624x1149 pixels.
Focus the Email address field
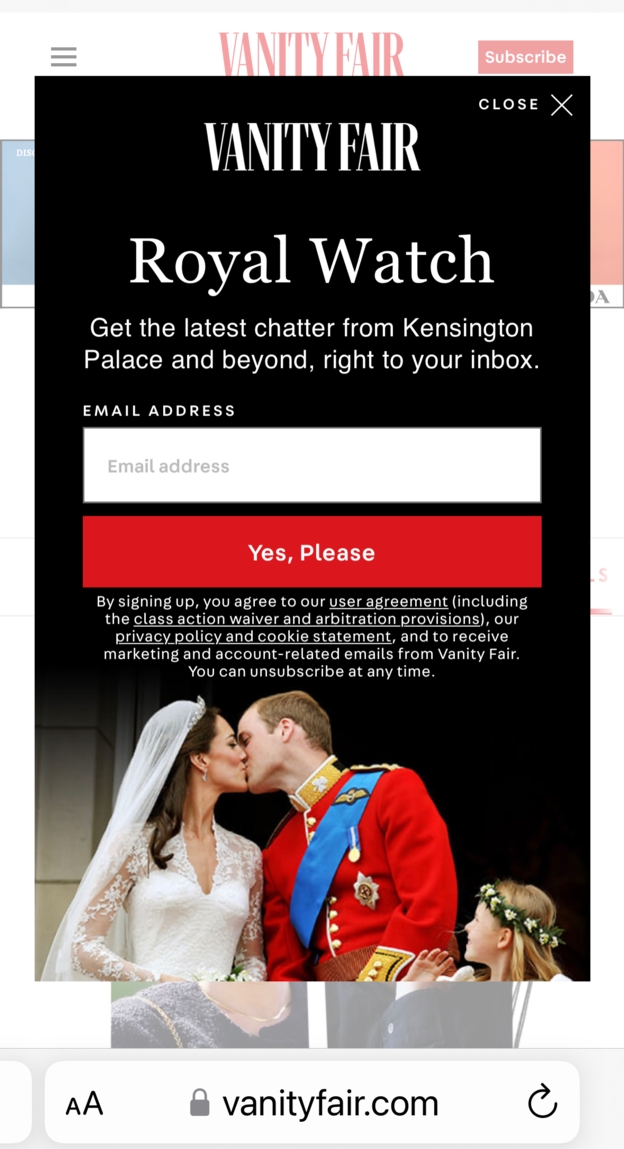tap(312, 466)
